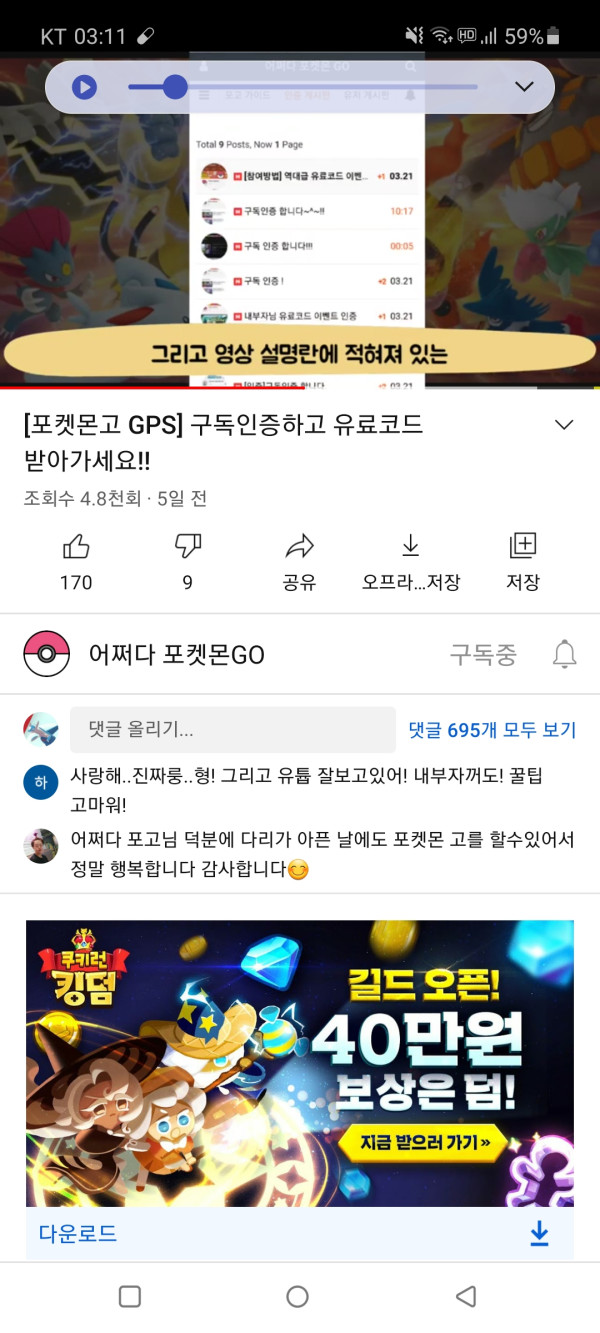Open the 쿠키런 킹덤 ad banner

(300, 1062)
